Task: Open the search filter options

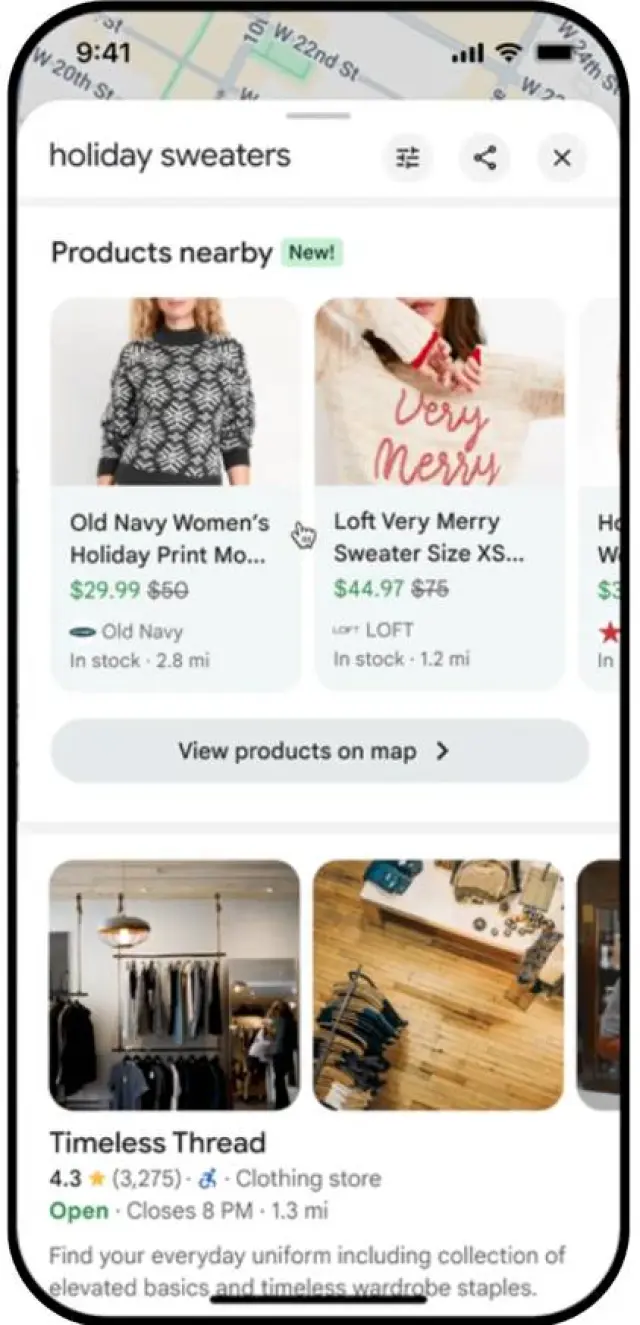Action: [x=407, y=158]
